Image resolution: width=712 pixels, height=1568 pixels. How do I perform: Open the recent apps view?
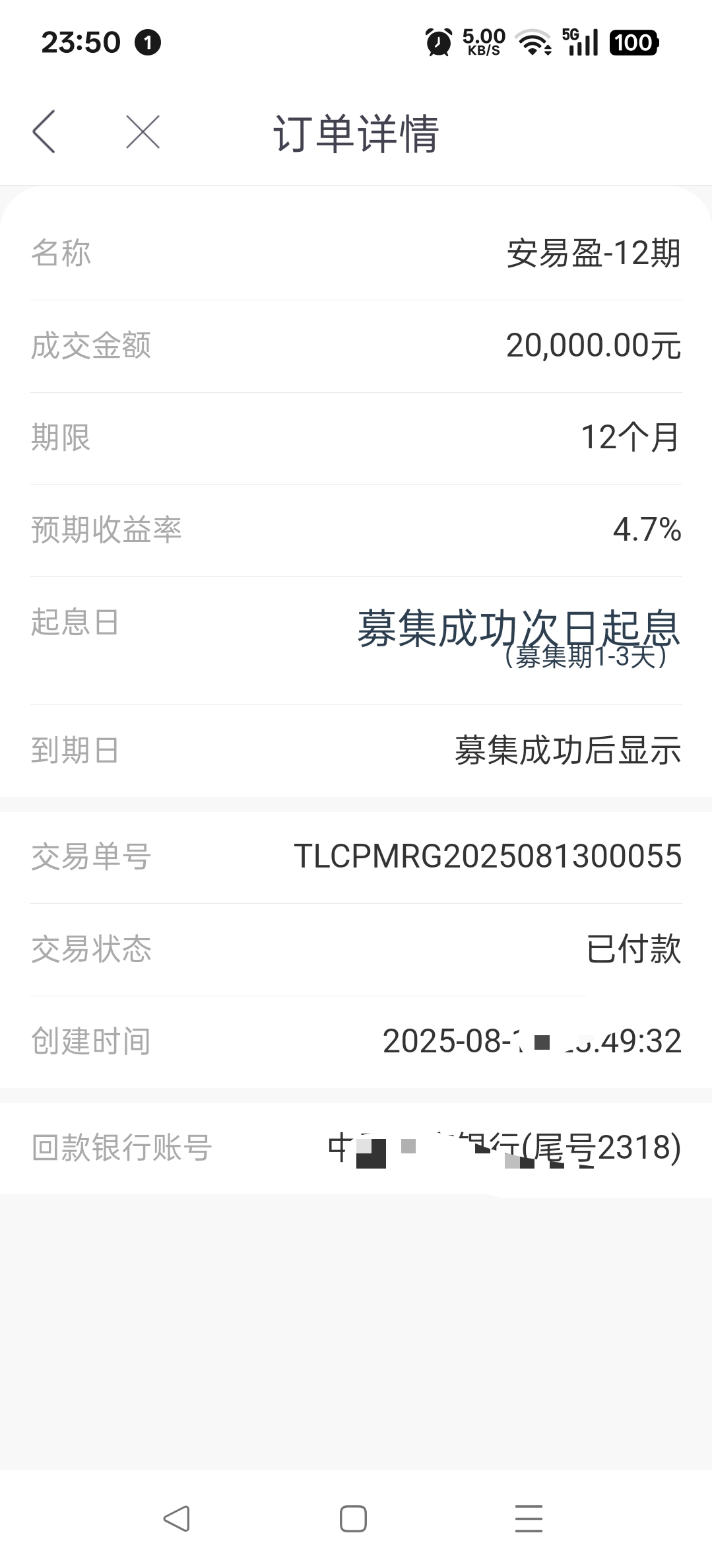tap(529, 1518)
